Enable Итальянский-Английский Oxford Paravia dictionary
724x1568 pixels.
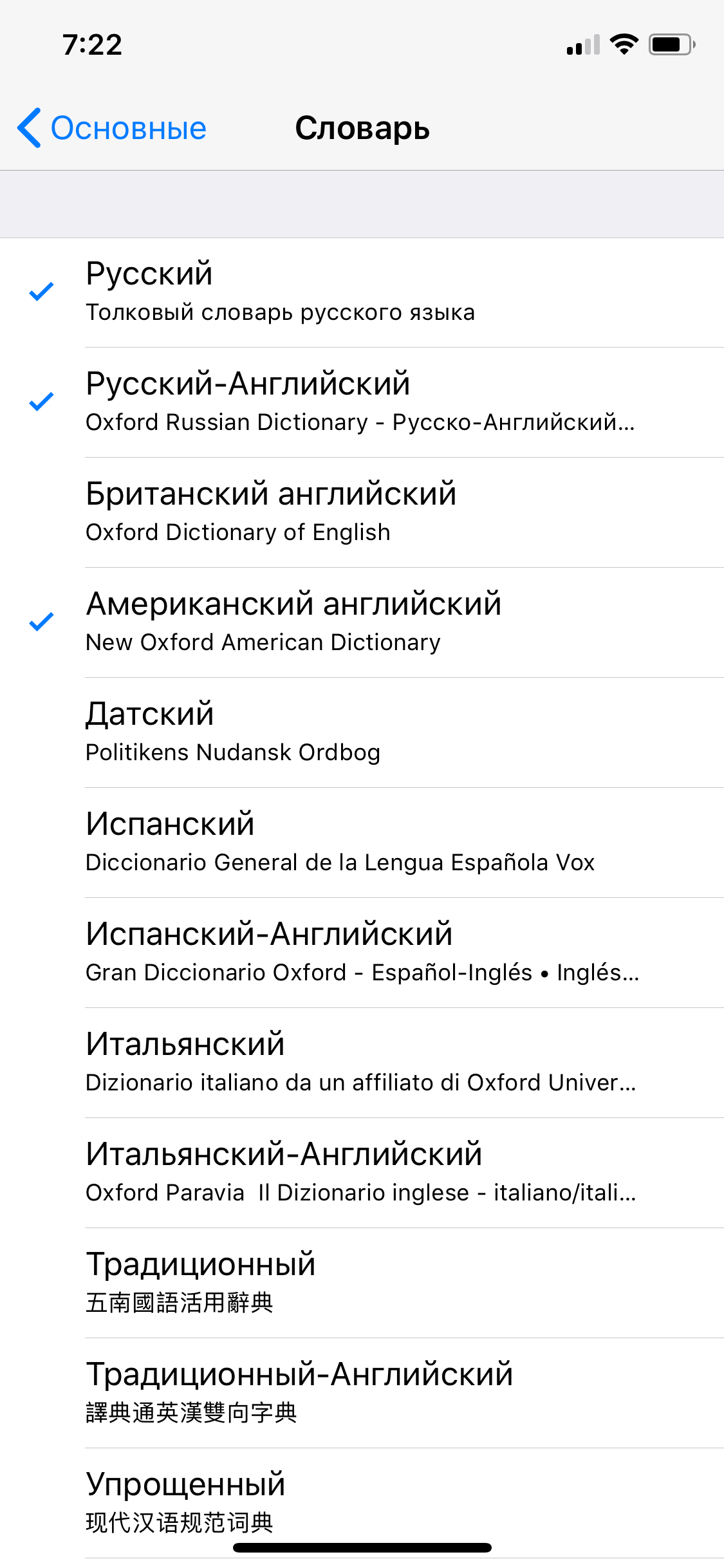[x=362, y=1173]
